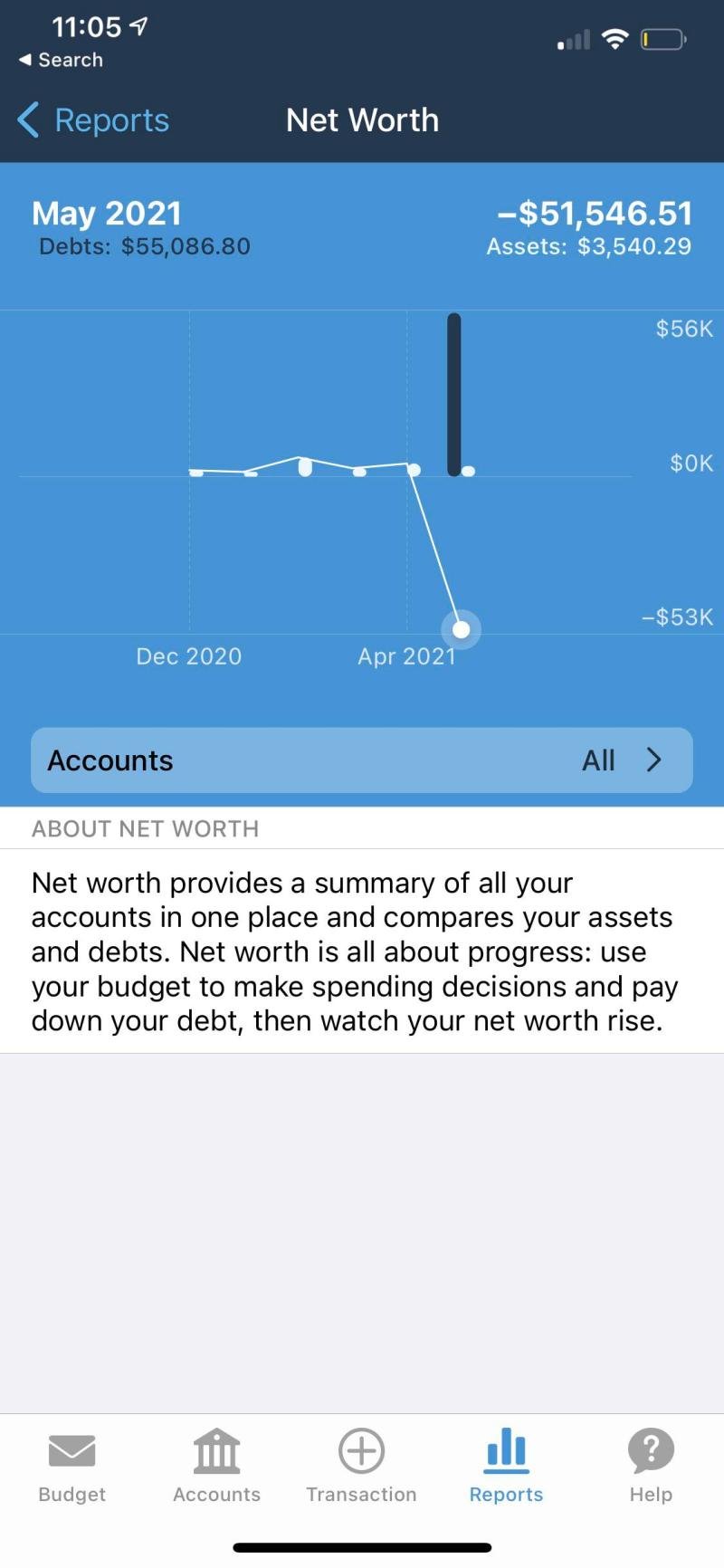Tap the Net Worth title
The height and width of the screenshot is (1568, 724).
pyautogui.click(x=362, y=120)
